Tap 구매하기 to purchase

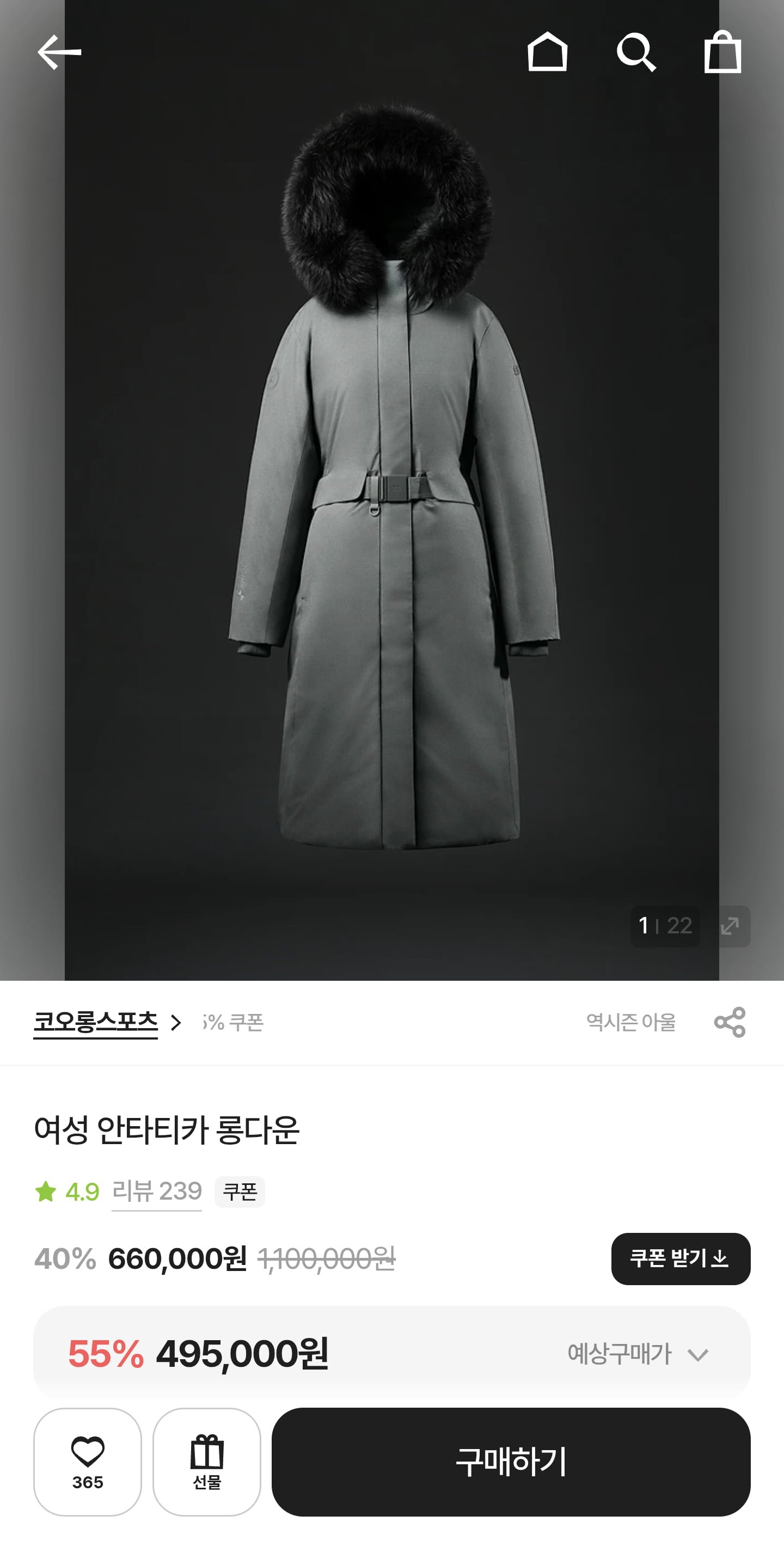click(x=511, y=1462)
